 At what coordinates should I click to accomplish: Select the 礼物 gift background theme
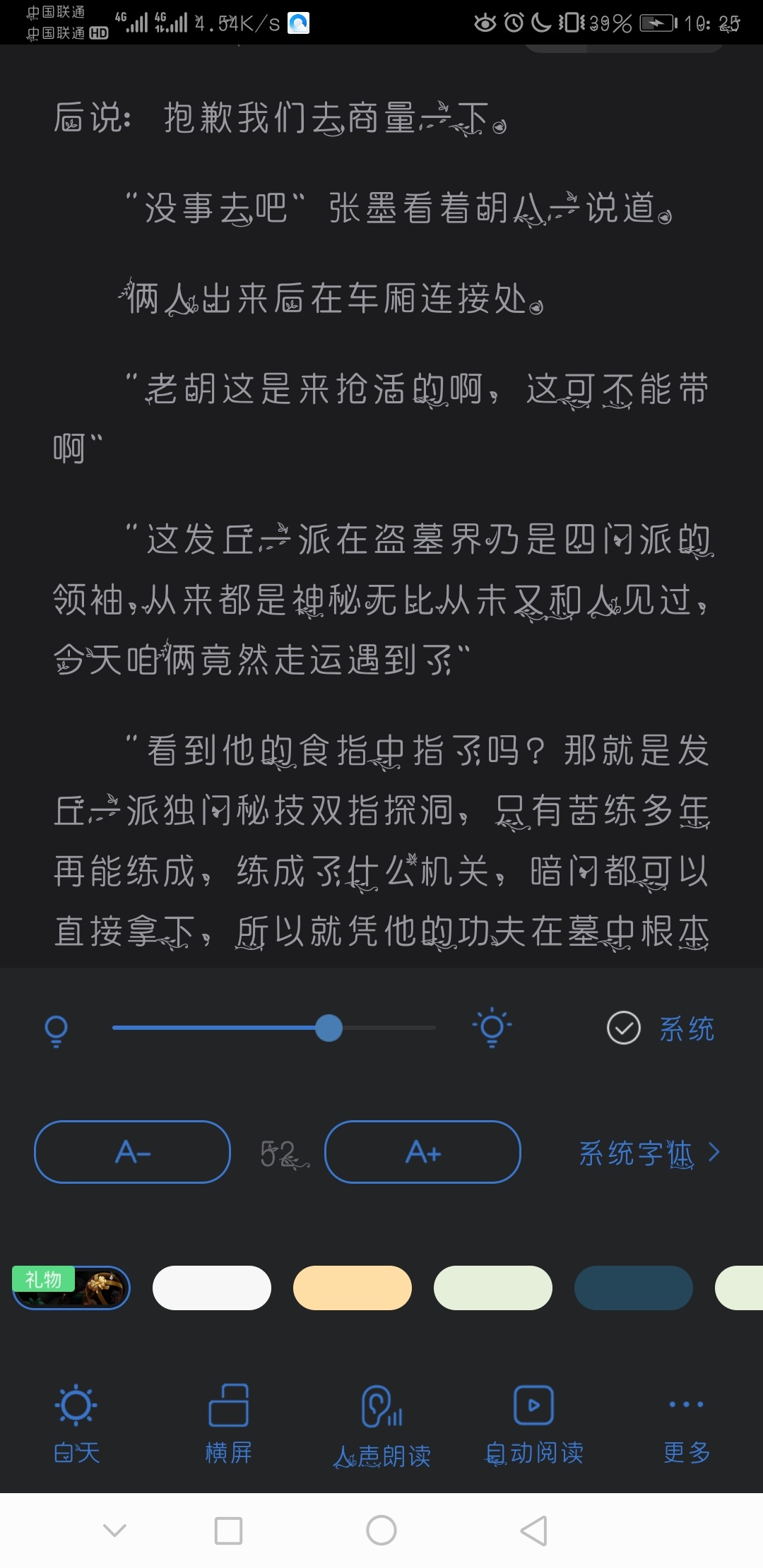click(71, 1288)
